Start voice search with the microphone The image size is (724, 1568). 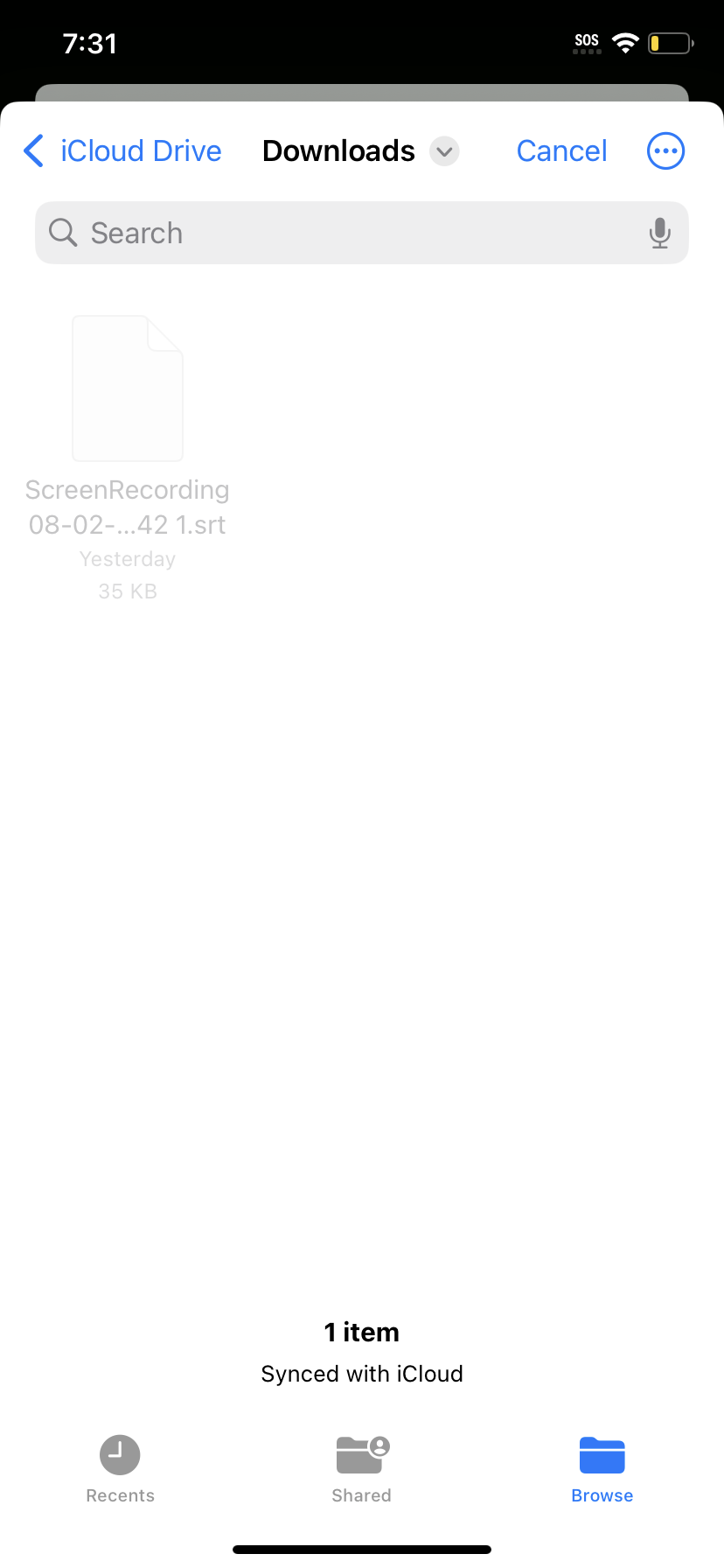click(660, 233)
